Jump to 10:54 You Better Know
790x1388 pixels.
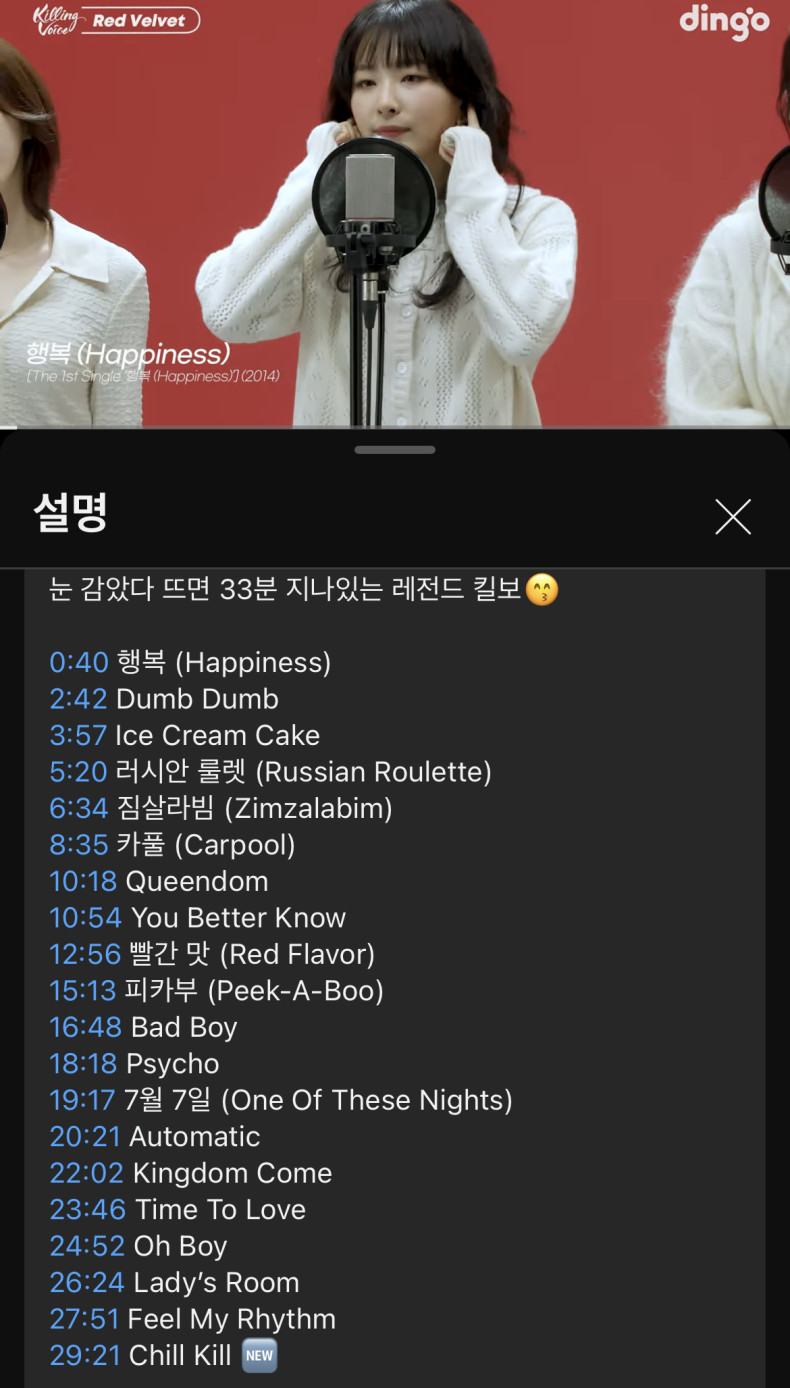(86, 918)
